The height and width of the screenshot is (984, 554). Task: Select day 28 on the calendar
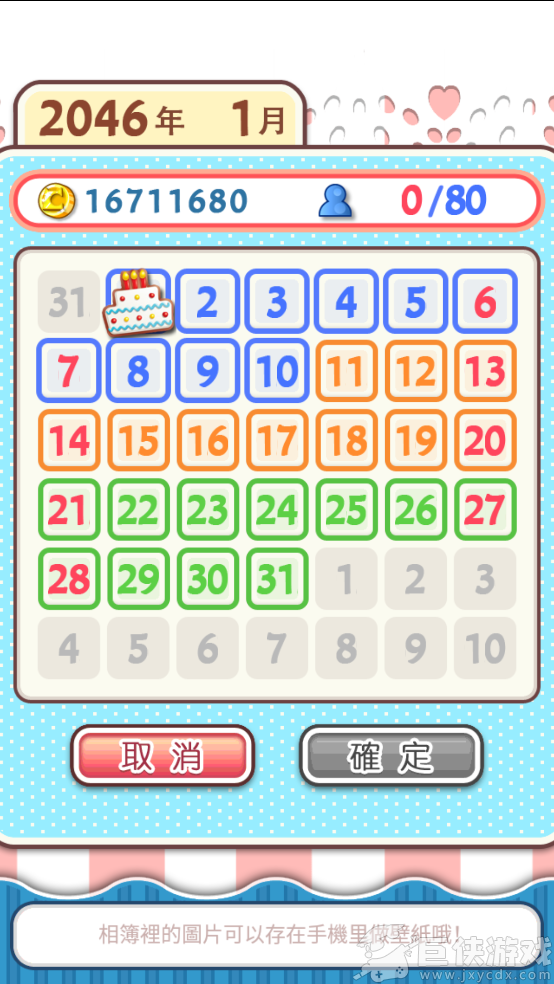point(69,579)
